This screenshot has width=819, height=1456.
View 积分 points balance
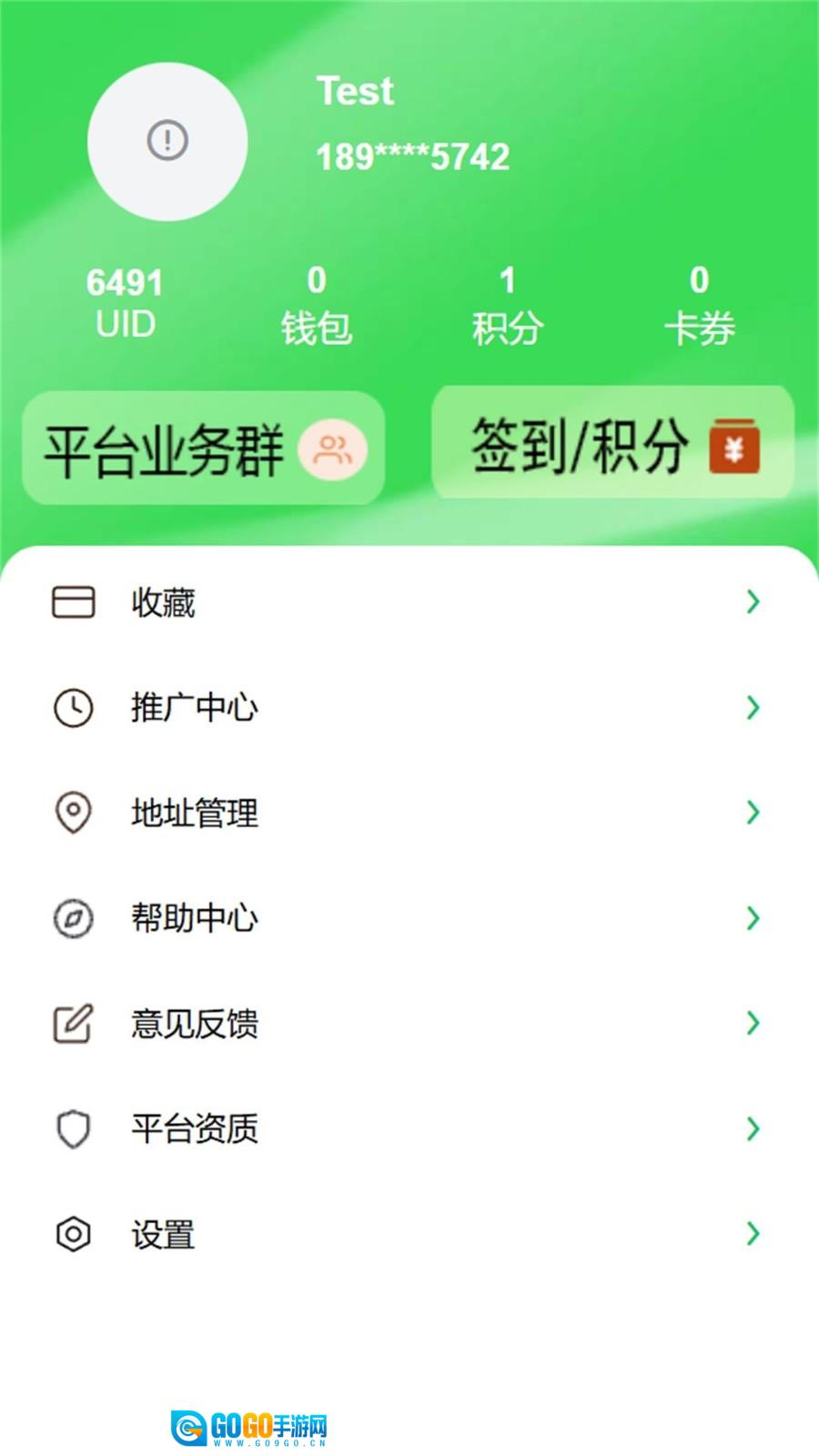[507, 306]
